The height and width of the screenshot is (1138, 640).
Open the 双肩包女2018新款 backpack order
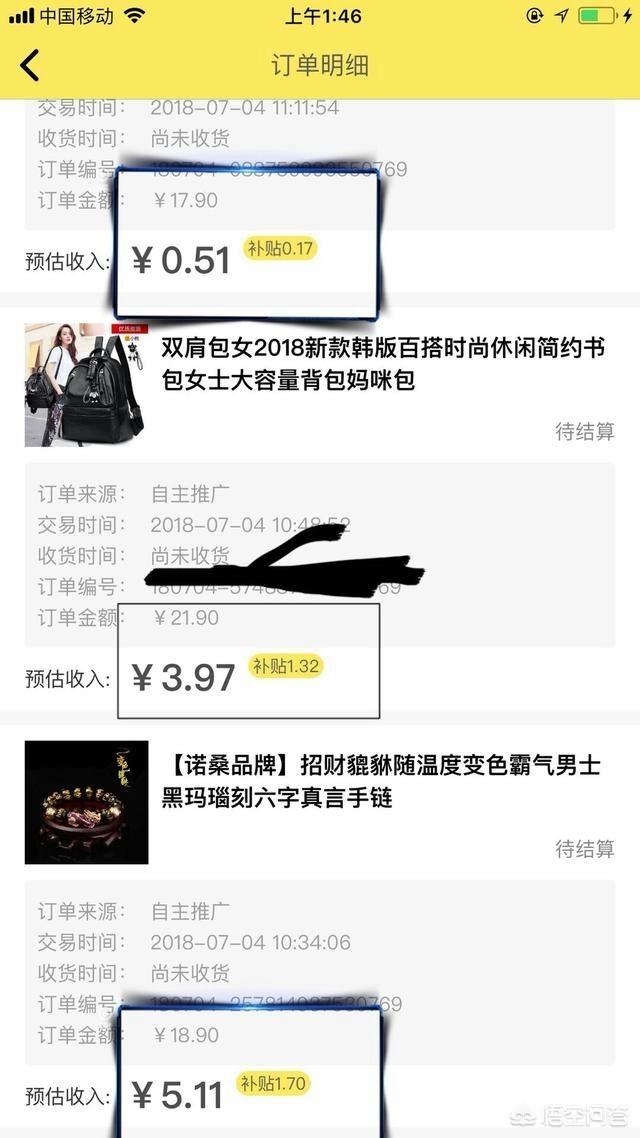click(x=383, y=364)
